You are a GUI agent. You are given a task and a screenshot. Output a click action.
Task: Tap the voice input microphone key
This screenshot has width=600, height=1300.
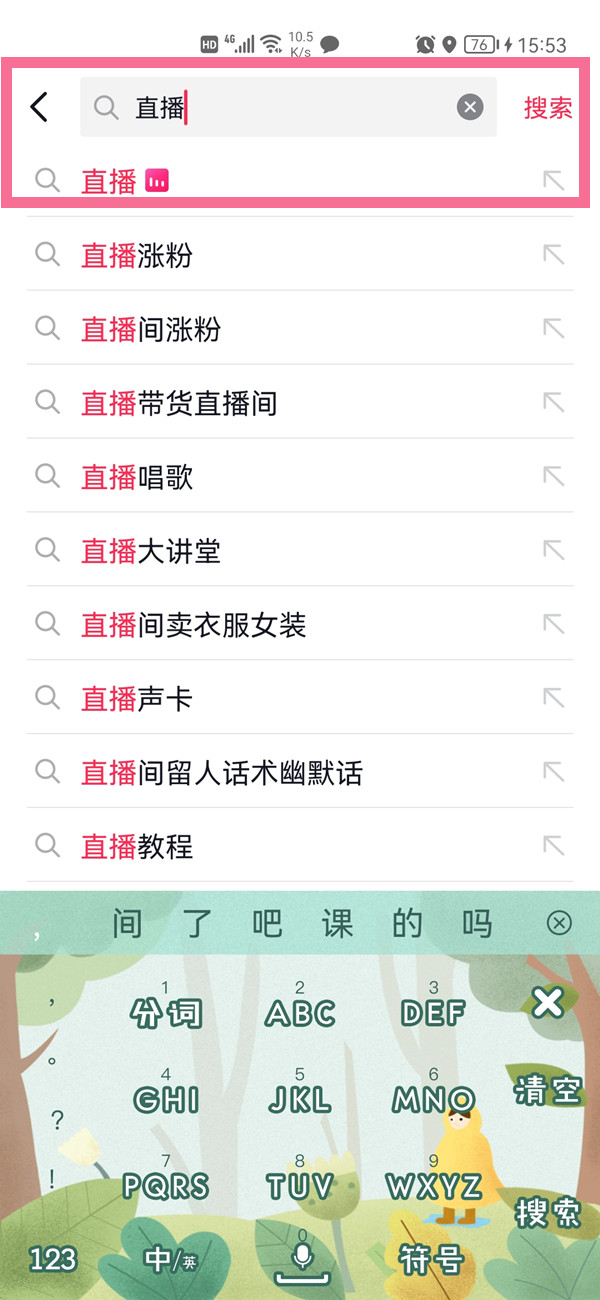[301, 1259]
